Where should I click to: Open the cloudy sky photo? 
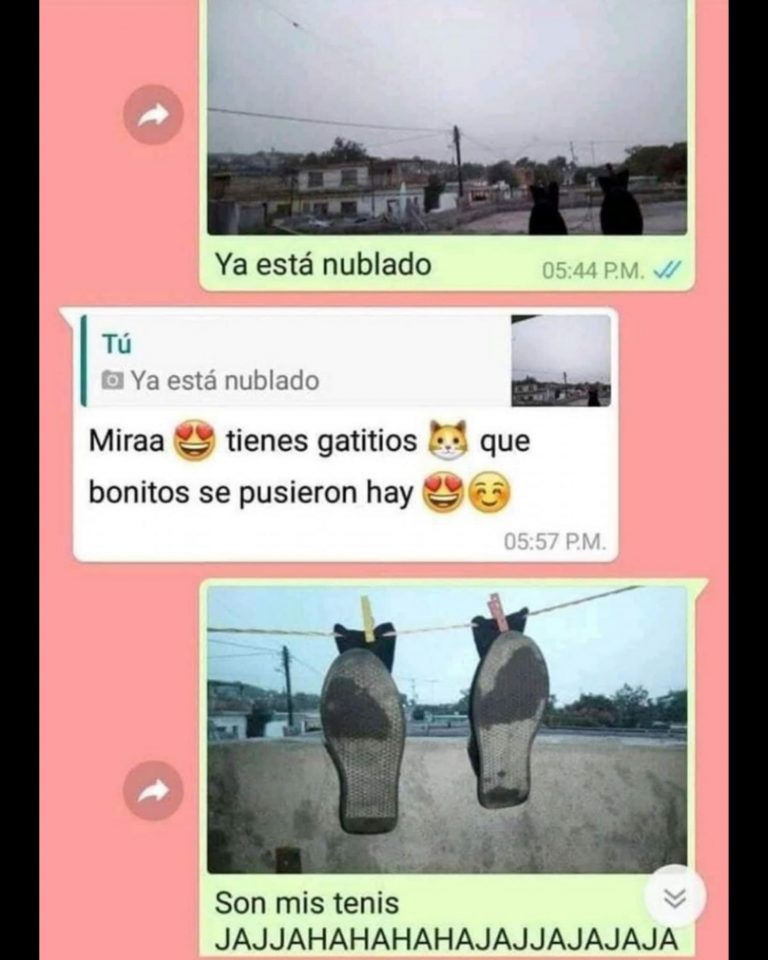pos(447,117)
